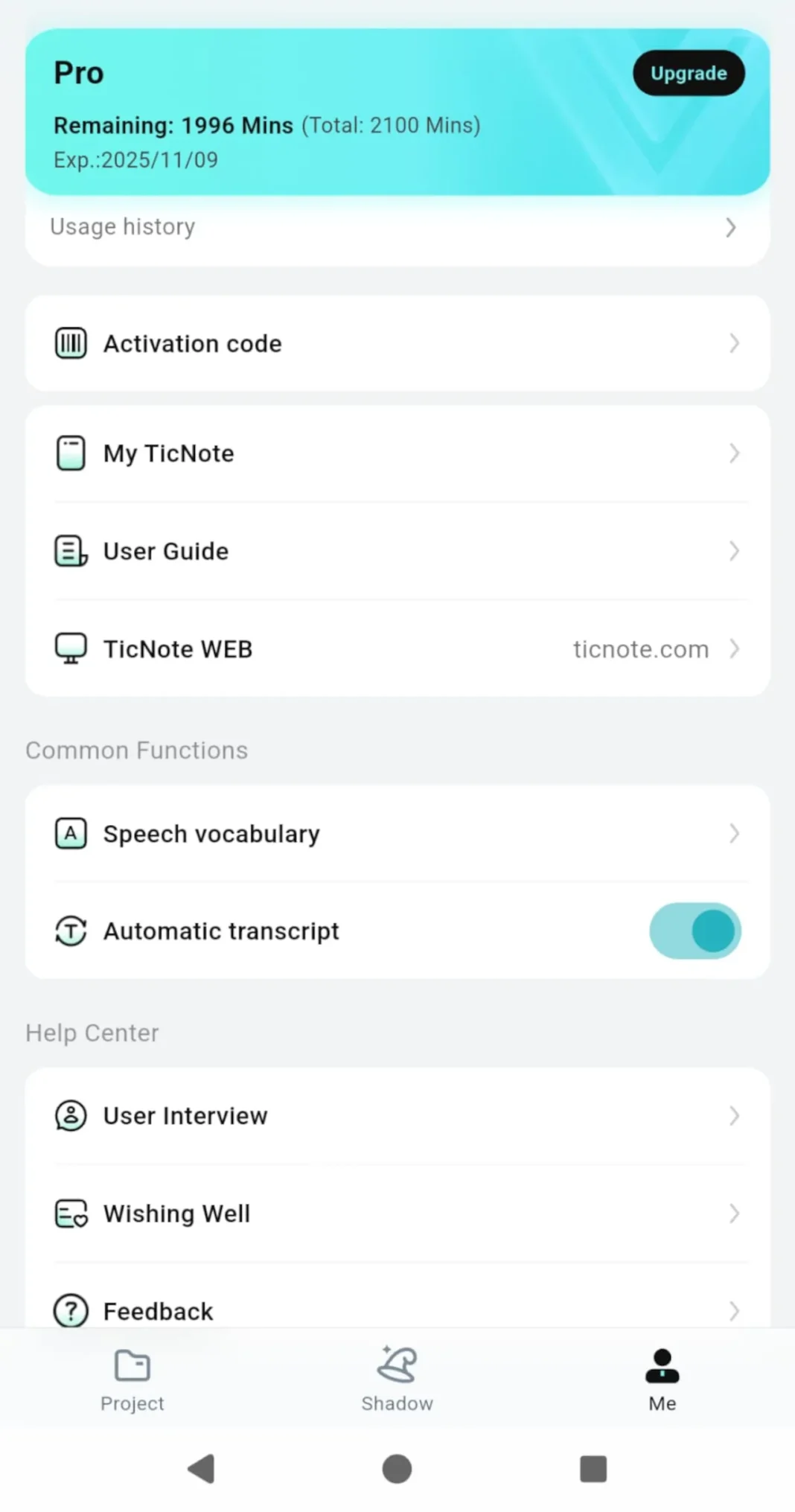The width and height of the screenshot is (795, 1512).
Task: Tap the My TicNote device icon
Action: coord(70,453)
